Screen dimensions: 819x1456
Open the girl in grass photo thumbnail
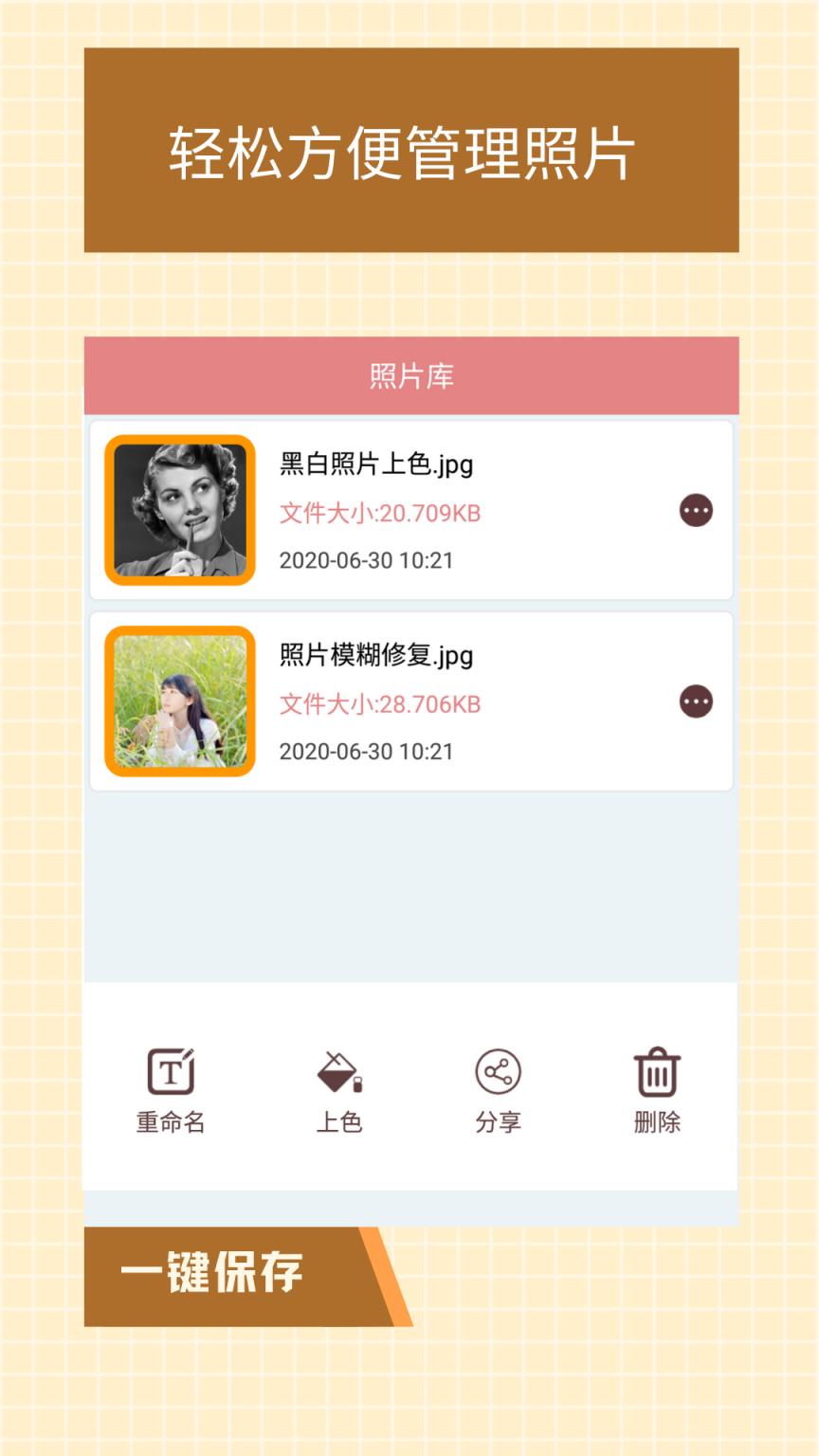(180, 700)
